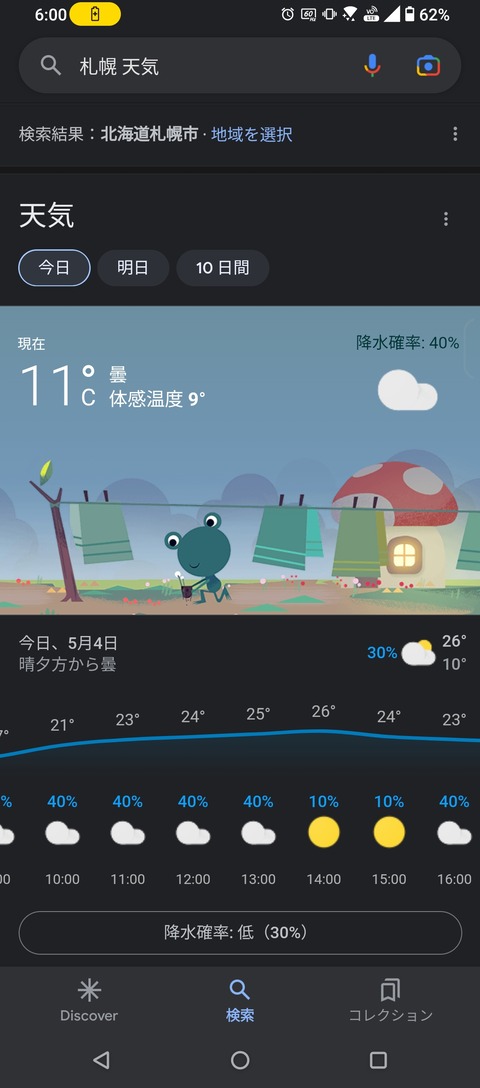Select 地域を選択 link
The height and width of the screenshot is (1088, 480).
252,135
